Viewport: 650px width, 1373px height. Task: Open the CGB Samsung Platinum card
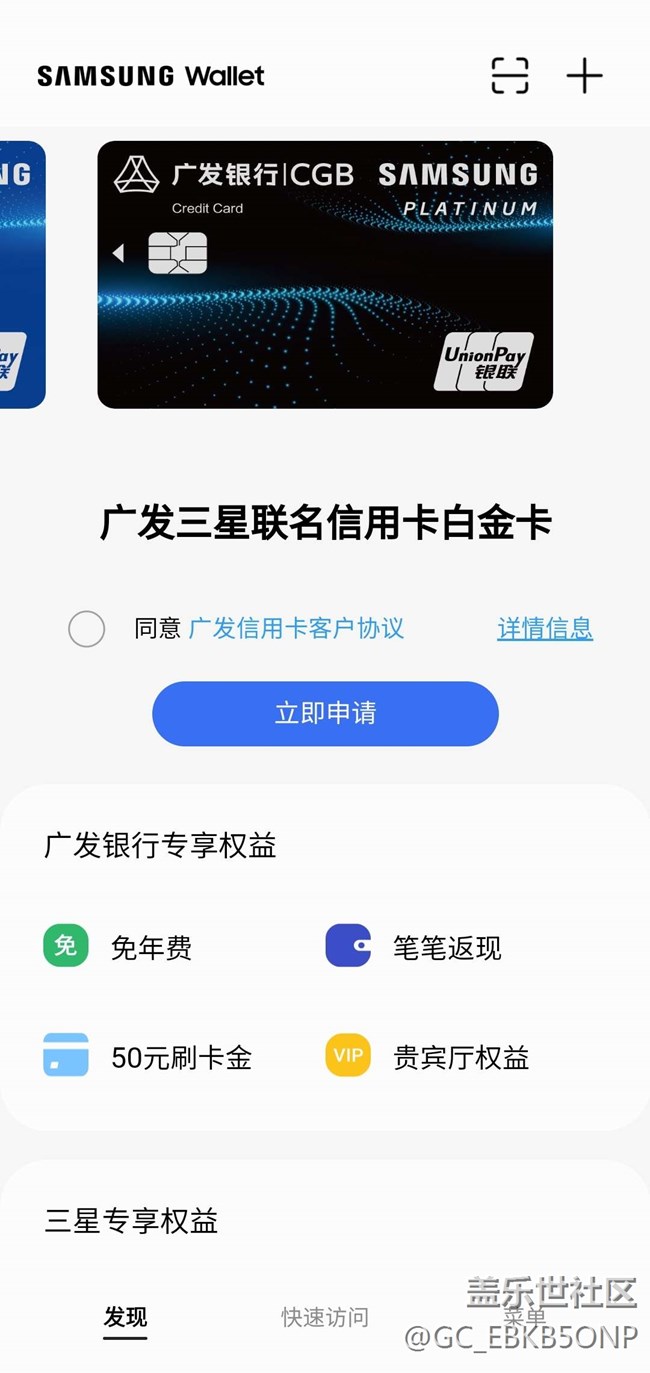point(325,275)
